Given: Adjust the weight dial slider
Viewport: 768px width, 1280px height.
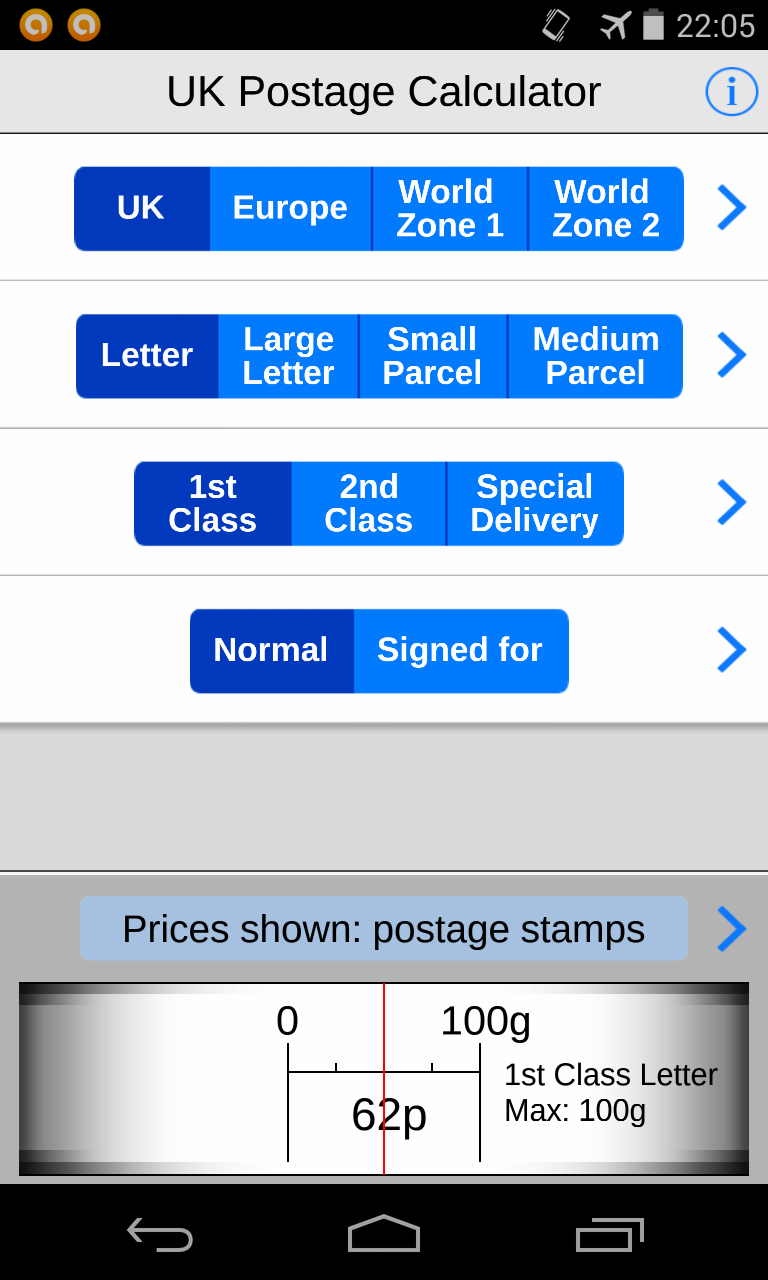Looking at the screenshot, I should [x=383, y=1080].
